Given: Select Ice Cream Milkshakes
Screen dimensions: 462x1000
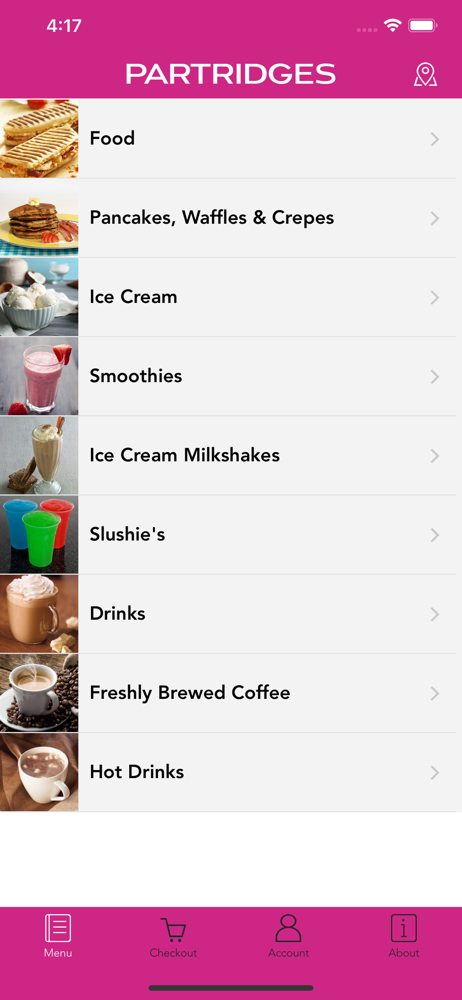Looking at the screenshot, I should click(x=231, y=455).
